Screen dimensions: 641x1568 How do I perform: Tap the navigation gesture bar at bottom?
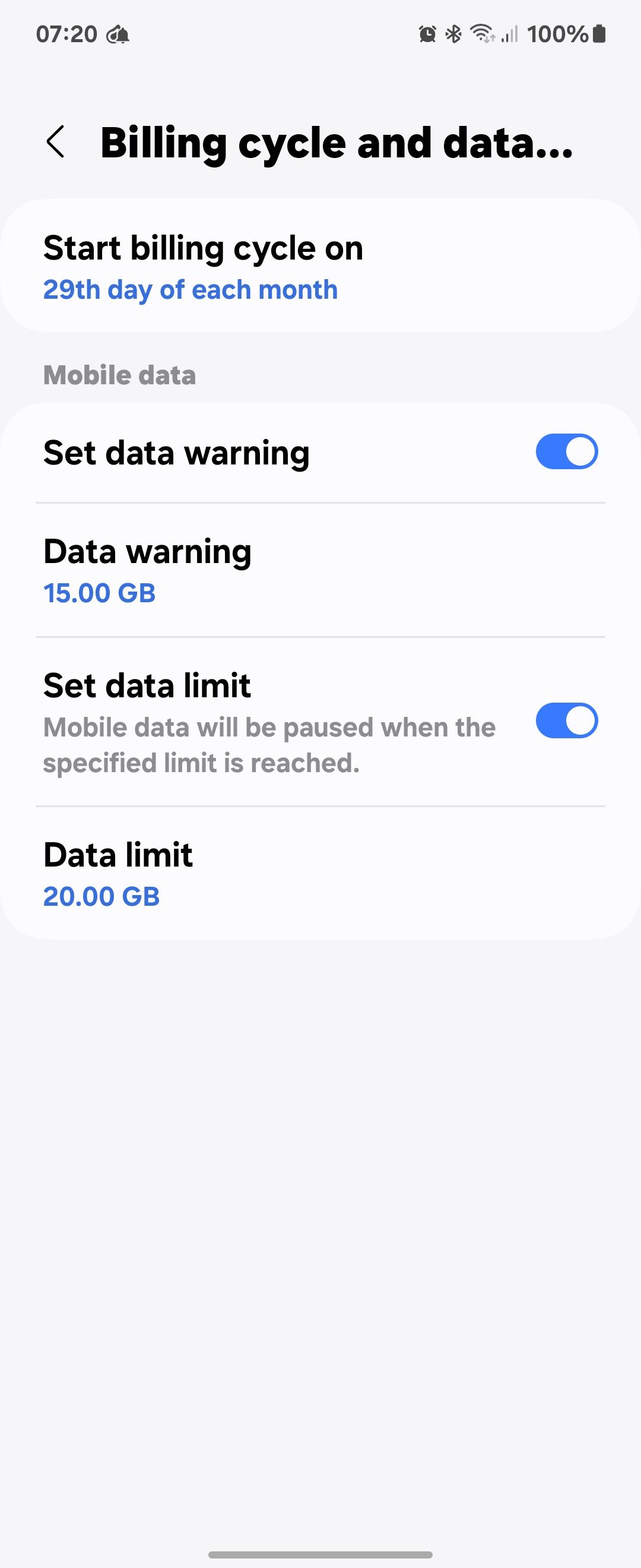(x=320, y=1555)
